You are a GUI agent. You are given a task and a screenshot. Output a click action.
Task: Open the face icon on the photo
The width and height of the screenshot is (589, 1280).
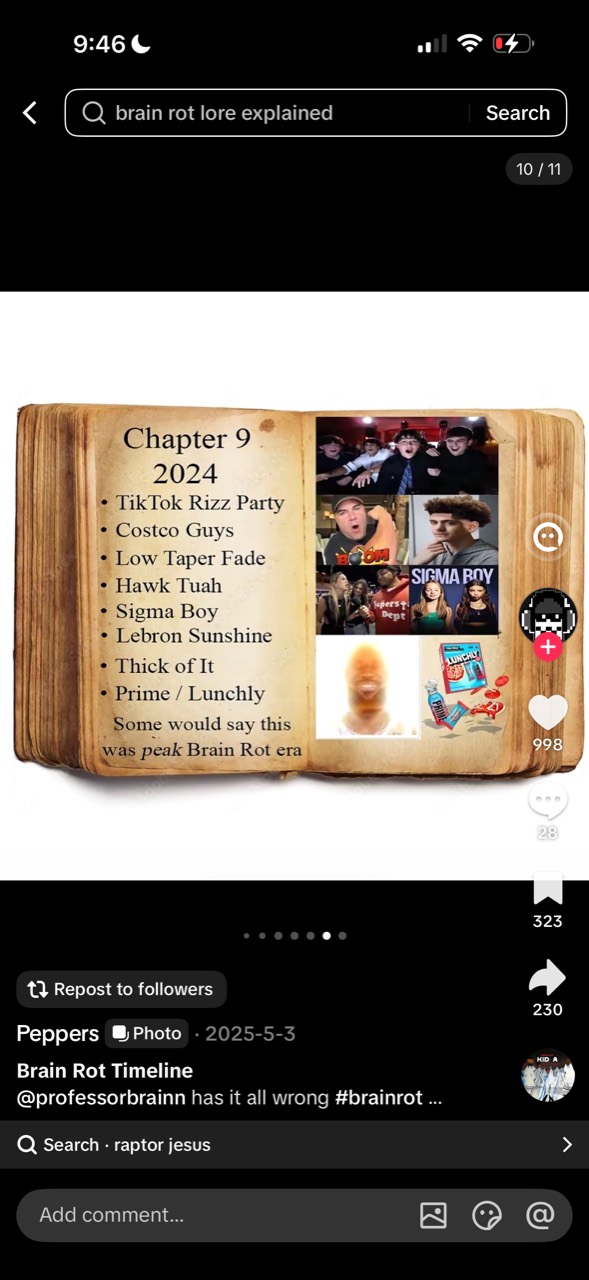pyautogui.click(x=547, y=537)
